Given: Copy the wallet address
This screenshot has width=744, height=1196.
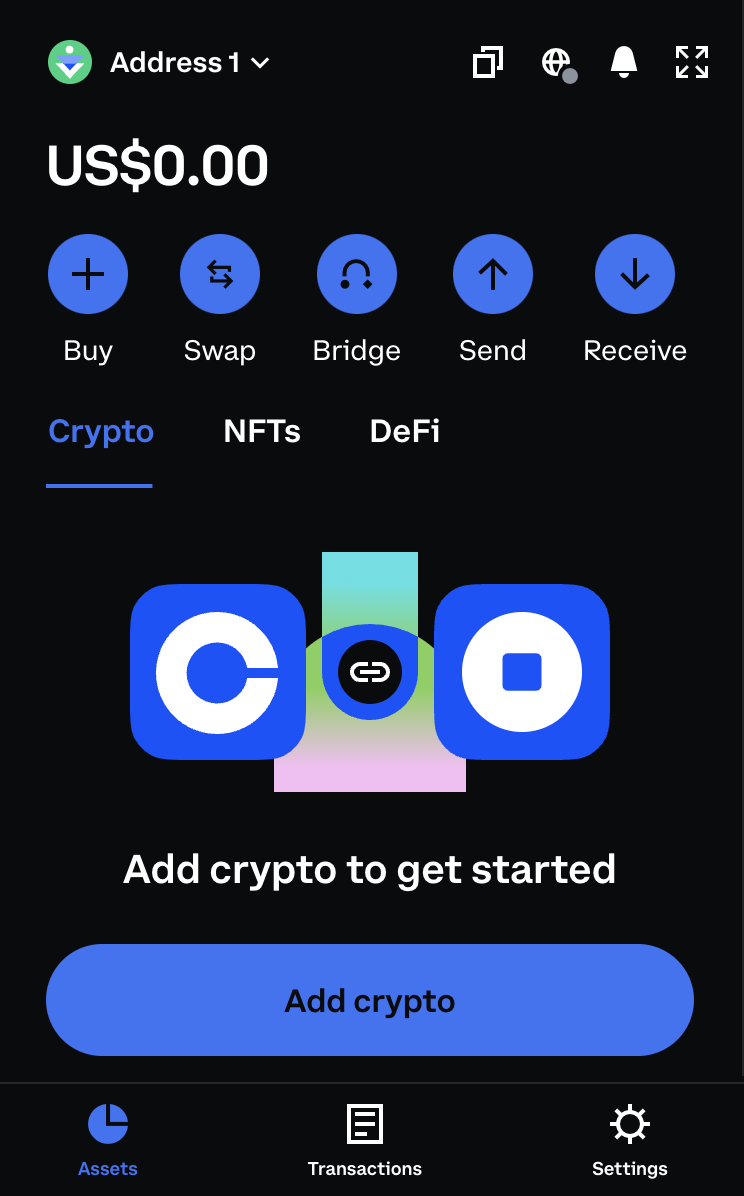Looking at the screenshot, I should pos(487,63).
